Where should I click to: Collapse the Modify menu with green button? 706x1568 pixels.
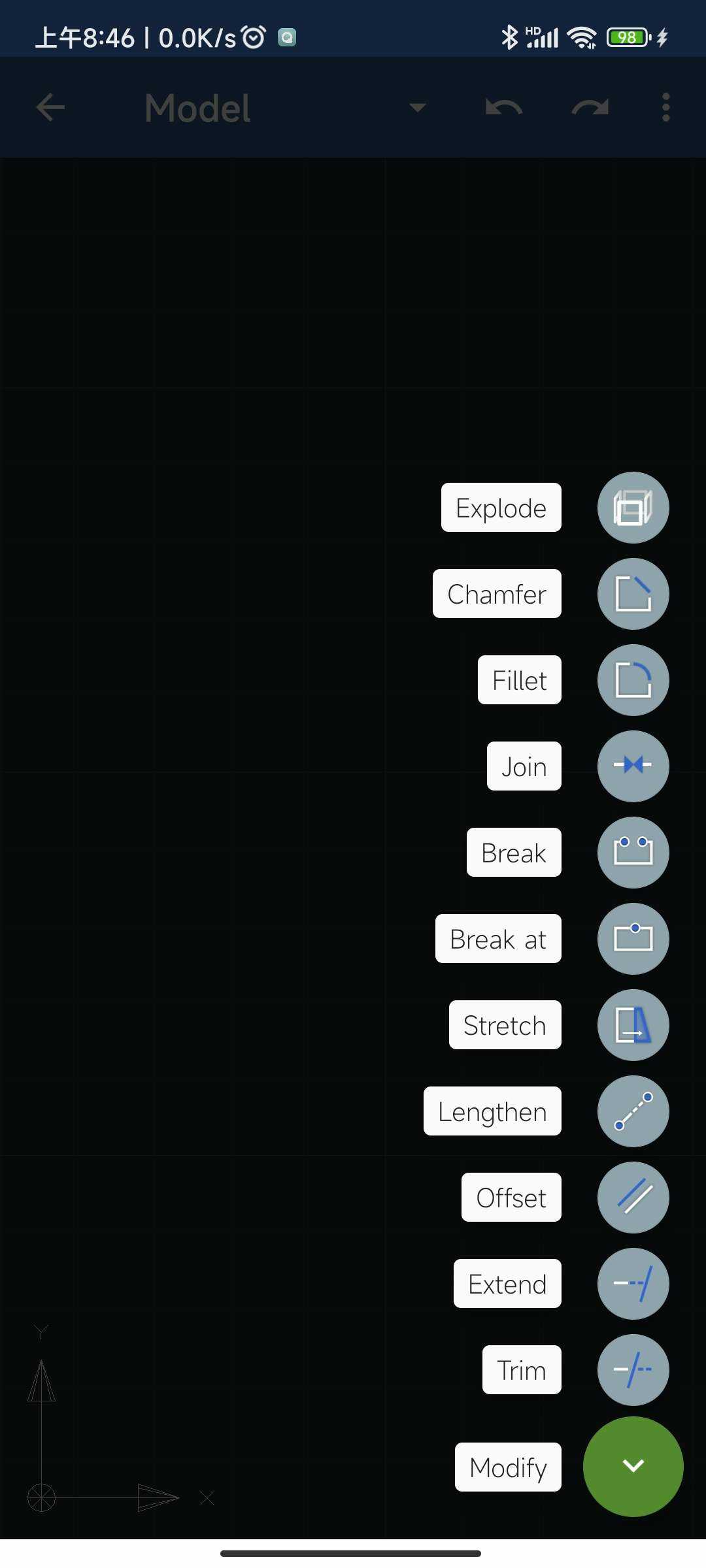click(633, 1466)
